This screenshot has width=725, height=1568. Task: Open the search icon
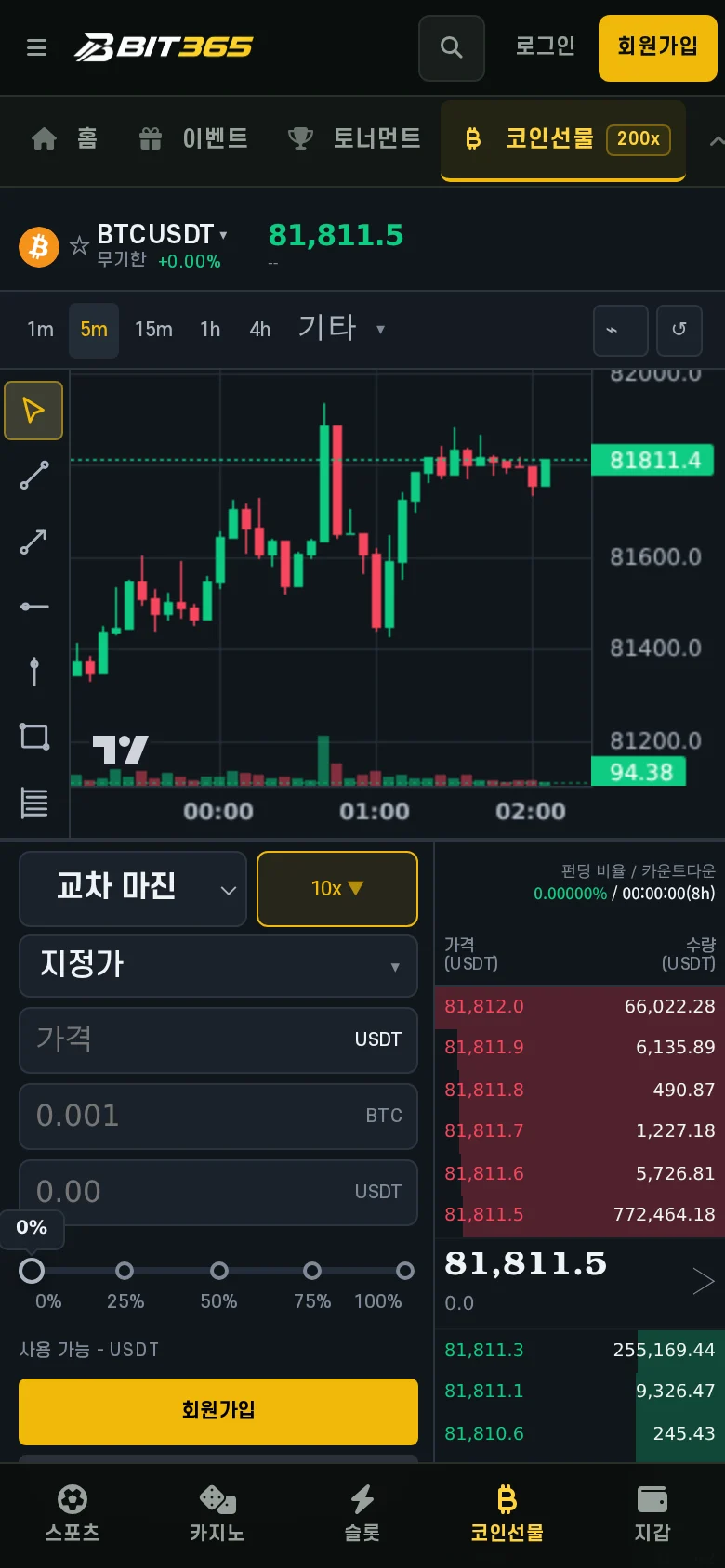coord(452,47)
